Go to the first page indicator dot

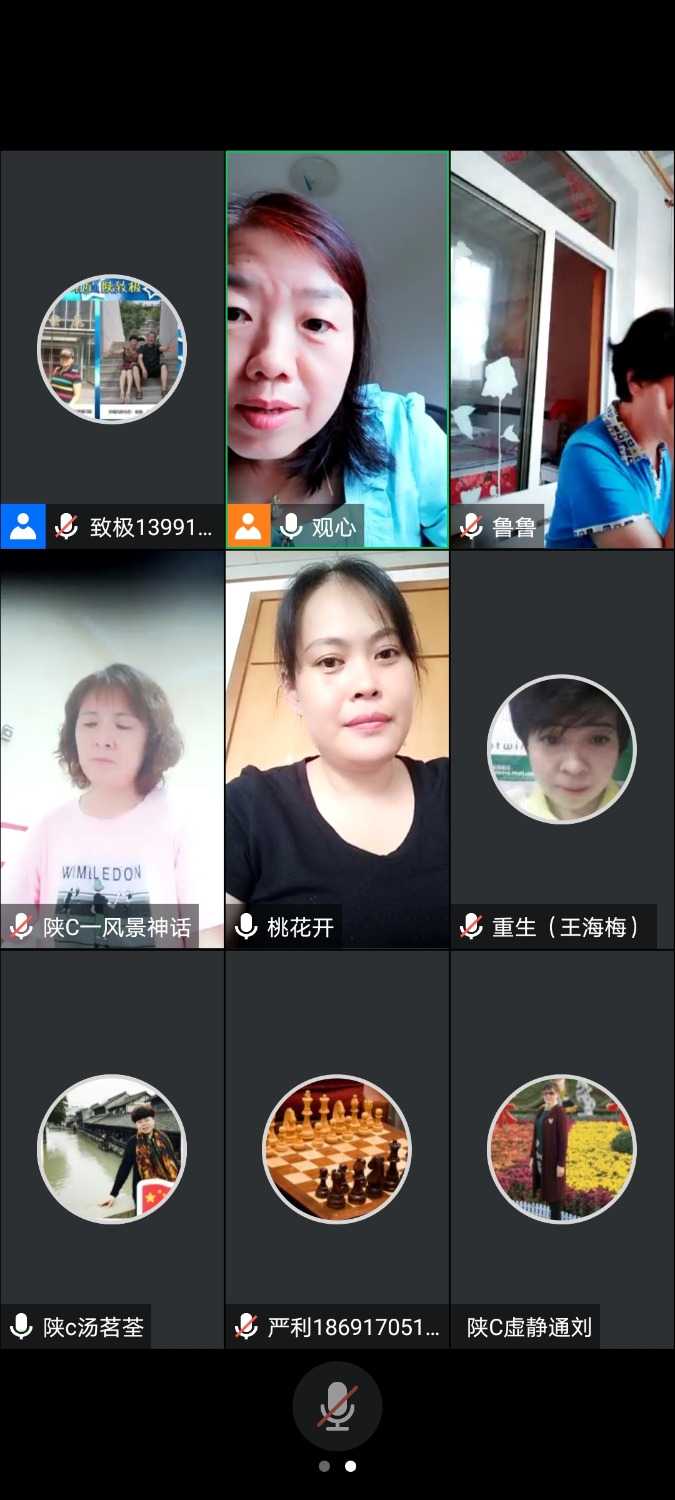pyautogui.click(x=324, y=1466)
